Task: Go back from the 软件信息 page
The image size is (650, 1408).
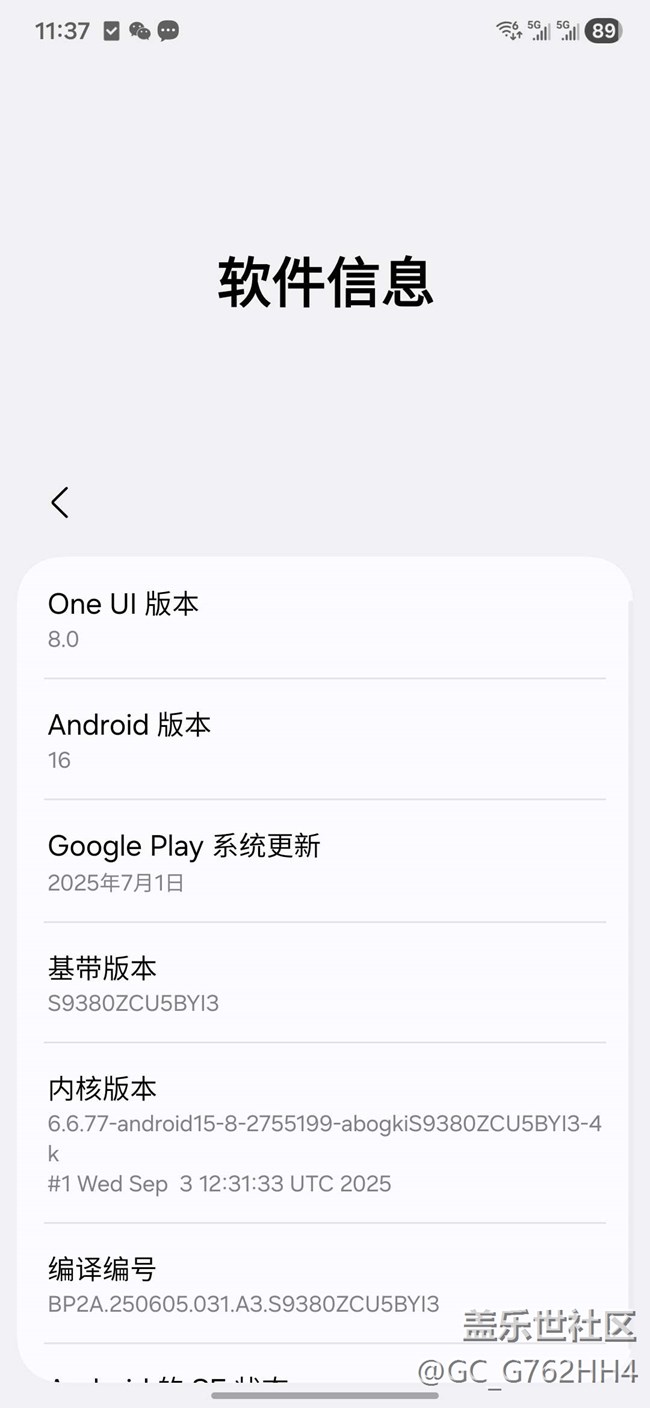Action: 60,502
